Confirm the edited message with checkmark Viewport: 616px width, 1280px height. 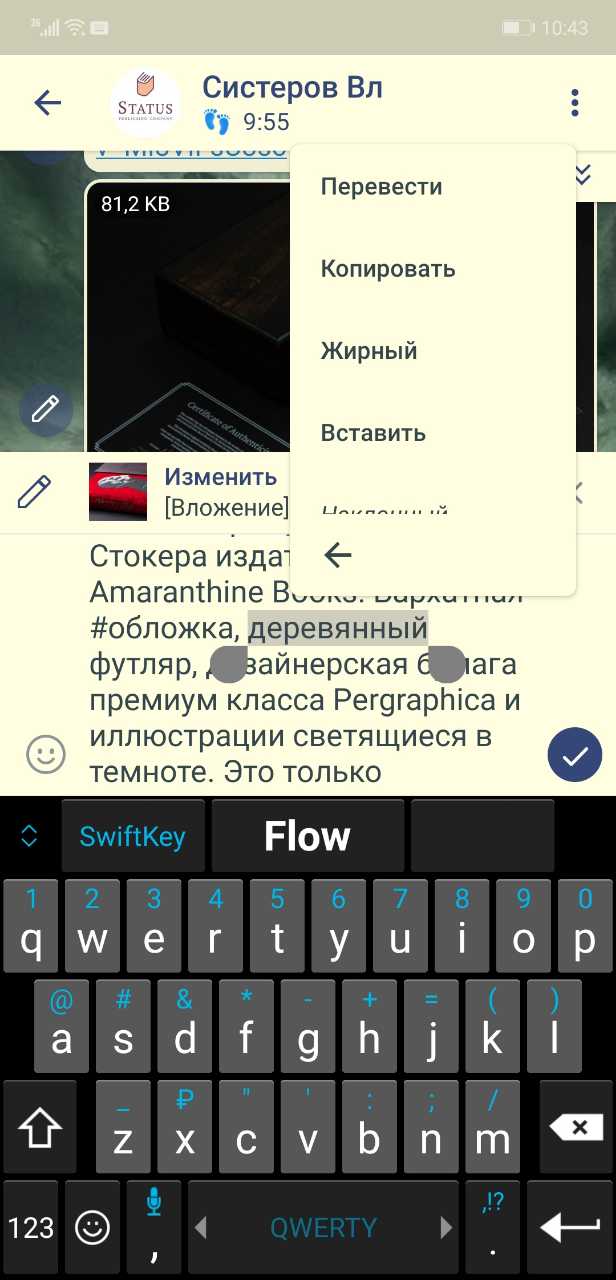575,755
